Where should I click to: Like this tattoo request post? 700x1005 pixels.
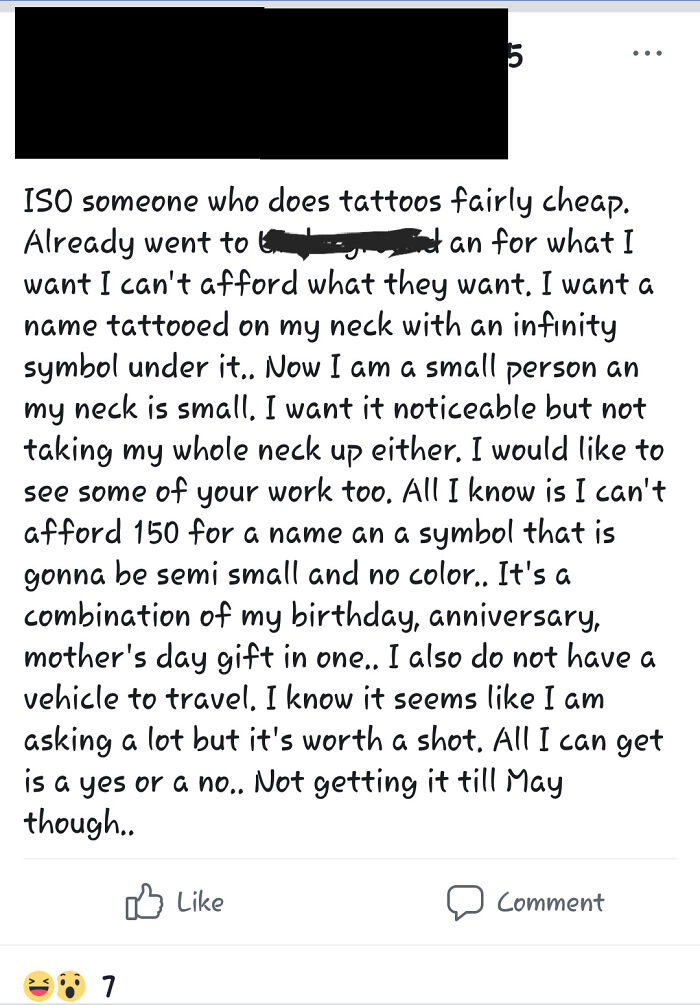pos(174,902)
